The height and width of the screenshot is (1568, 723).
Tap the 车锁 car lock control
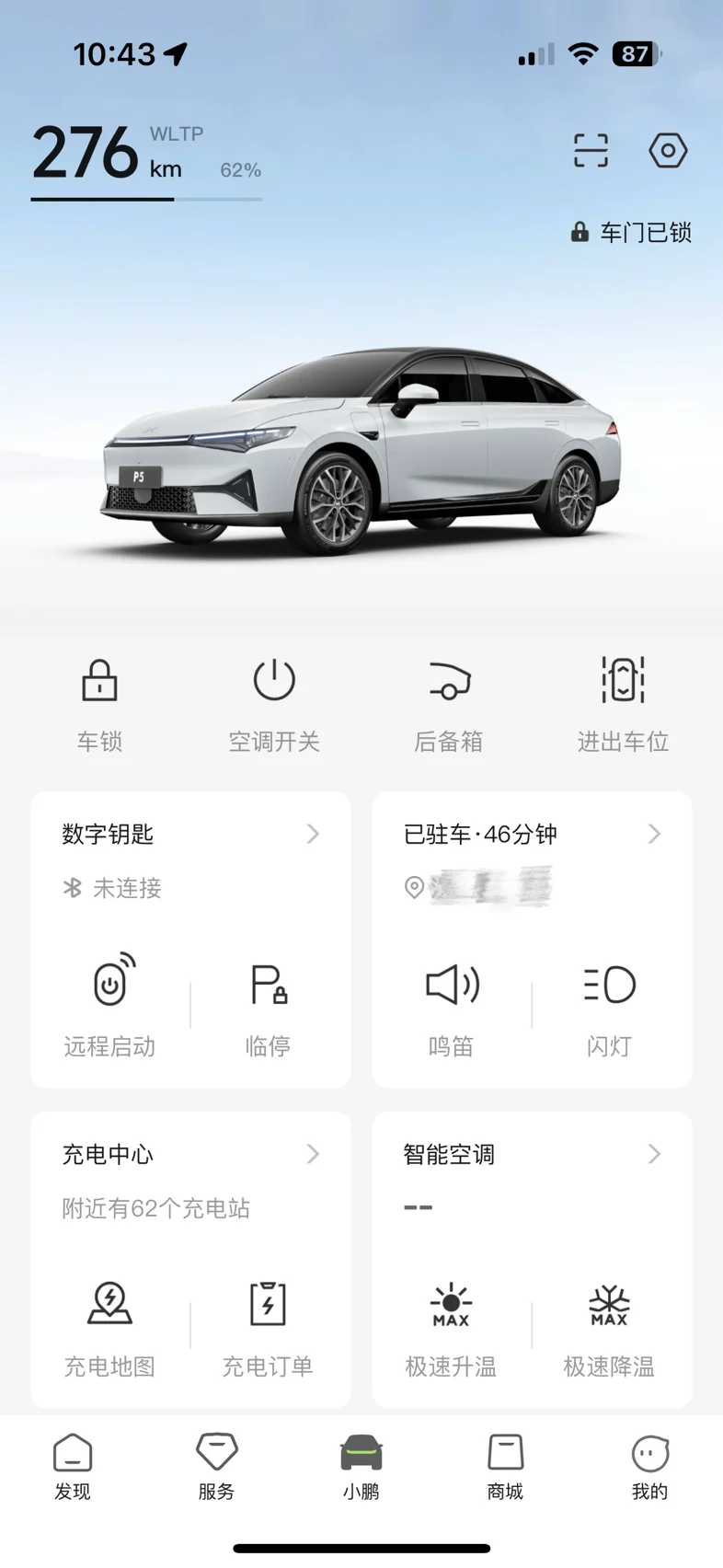(x=99, y=706)
